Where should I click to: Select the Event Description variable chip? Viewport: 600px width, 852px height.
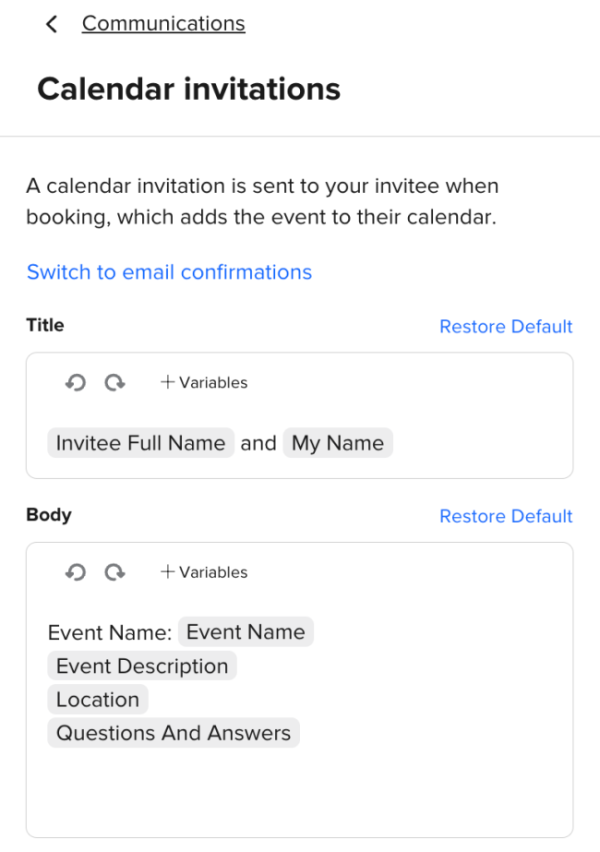pyautogui.click(x=142, y=666)
